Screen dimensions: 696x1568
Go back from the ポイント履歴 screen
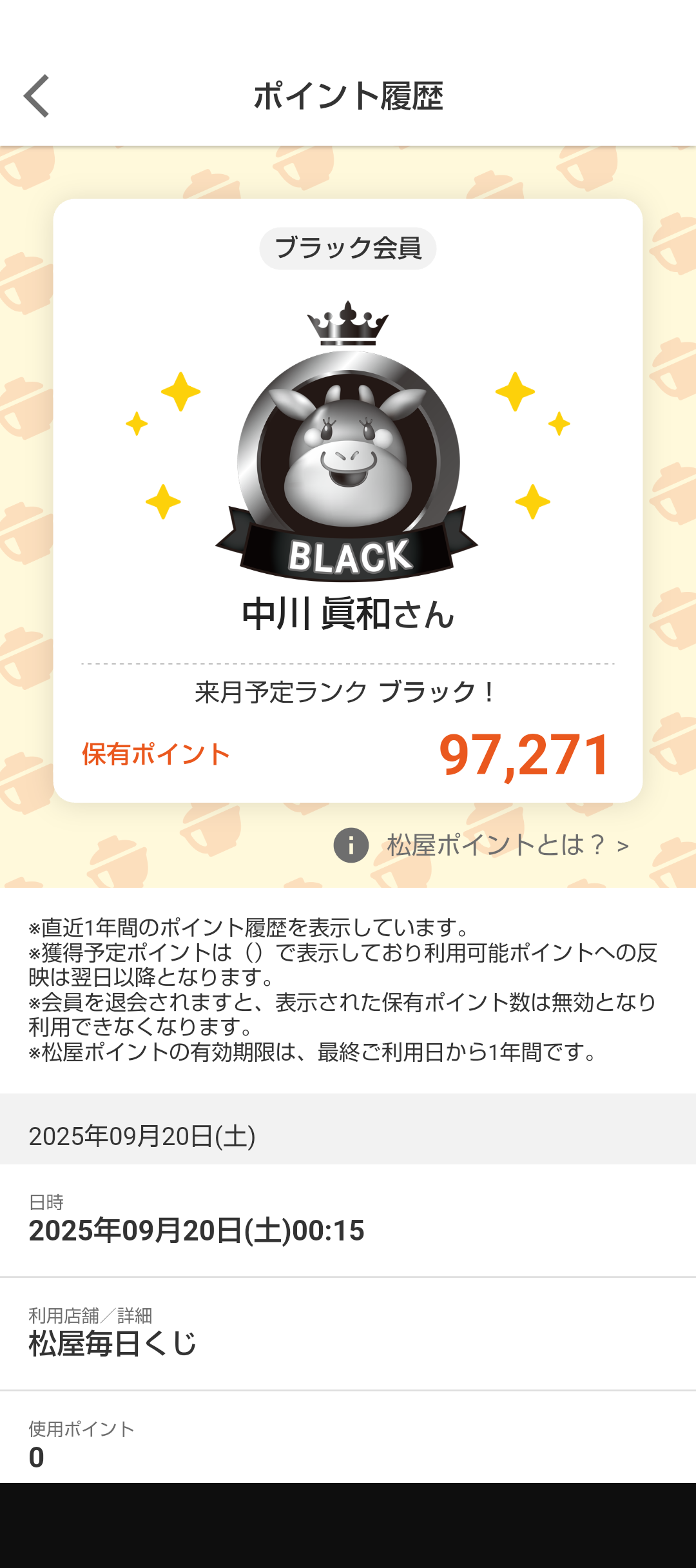click(37, 96)
